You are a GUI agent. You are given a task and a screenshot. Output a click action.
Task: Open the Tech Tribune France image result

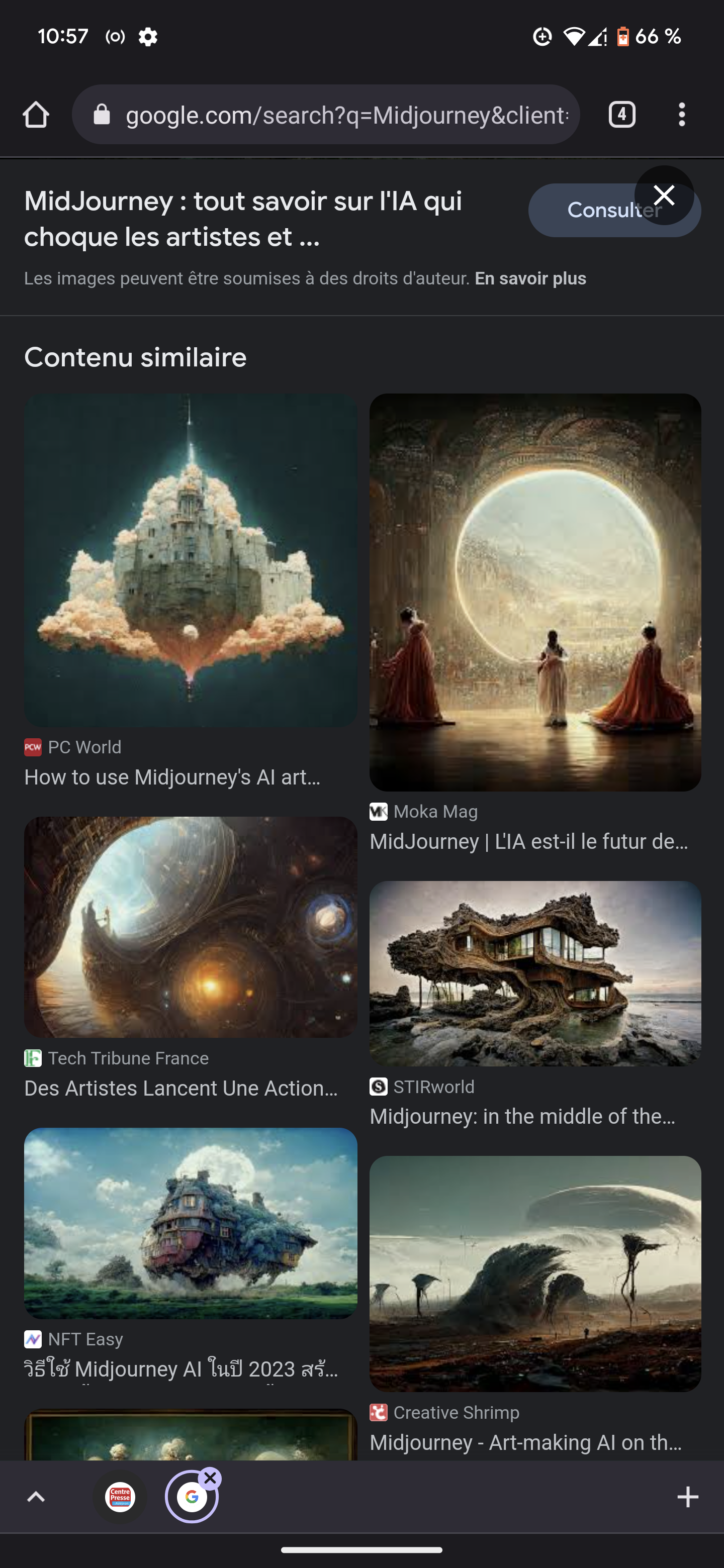click(191, 927)
